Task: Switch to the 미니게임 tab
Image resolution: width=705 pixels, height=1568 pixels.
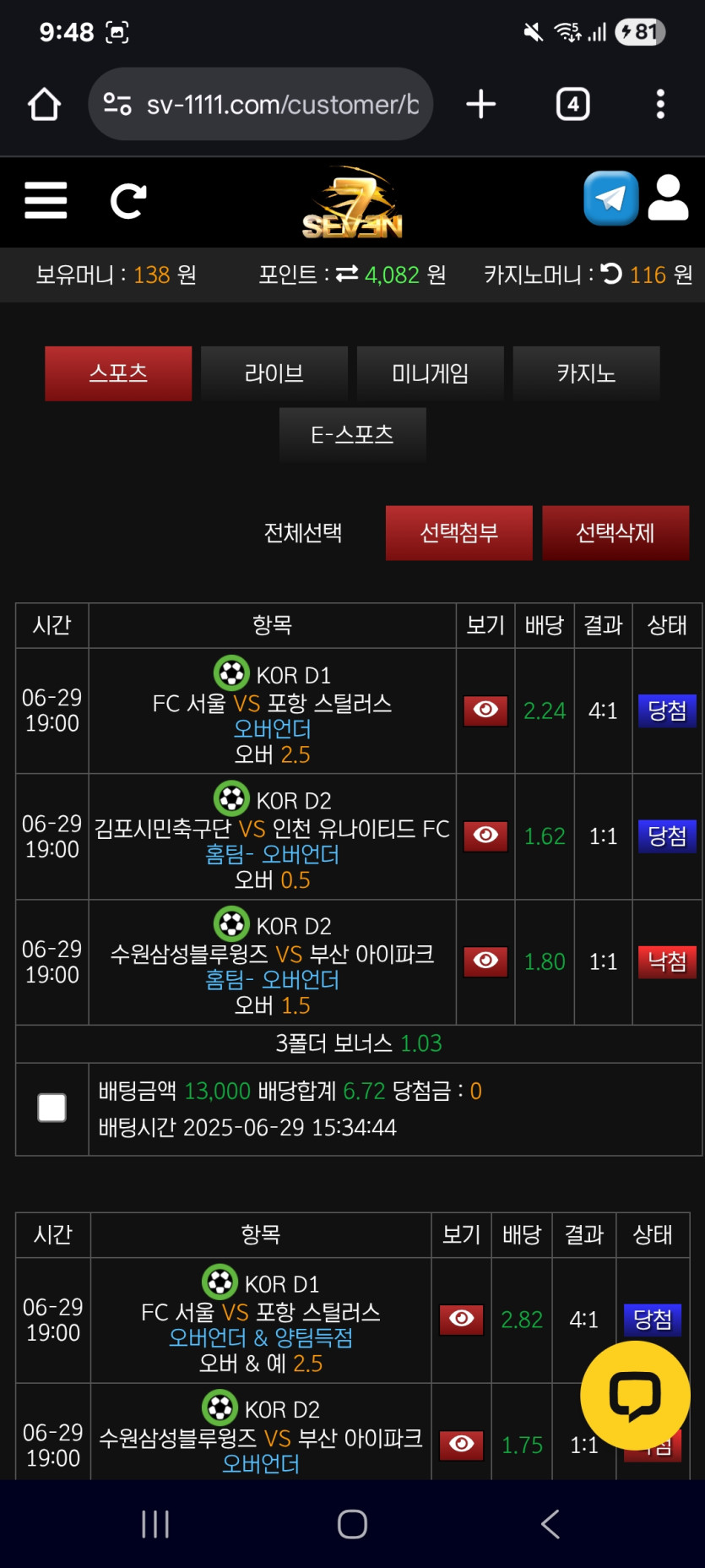Action: pyautogui.click(x=431, y=373)
